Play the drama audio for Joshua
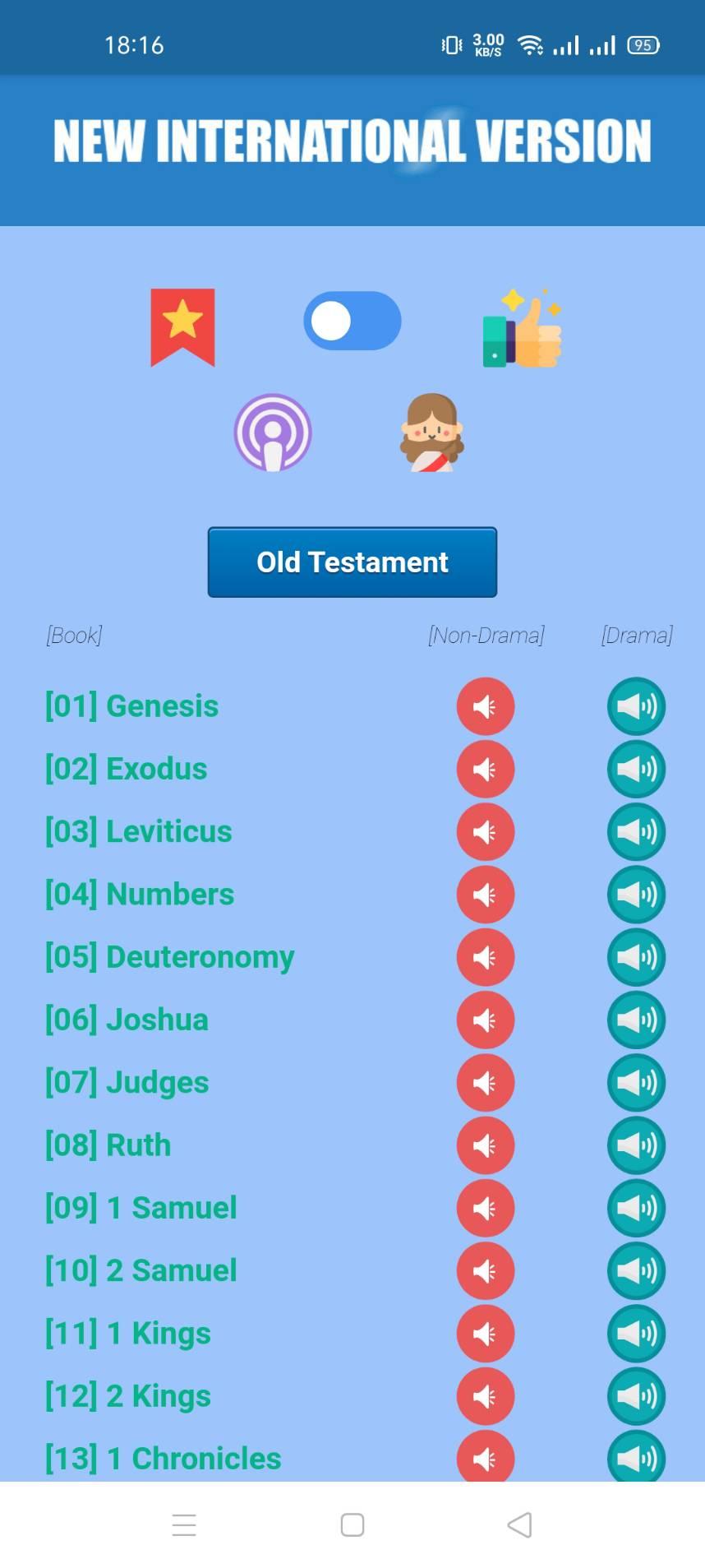The image size is (705, 1568). tap(636, 1020)
